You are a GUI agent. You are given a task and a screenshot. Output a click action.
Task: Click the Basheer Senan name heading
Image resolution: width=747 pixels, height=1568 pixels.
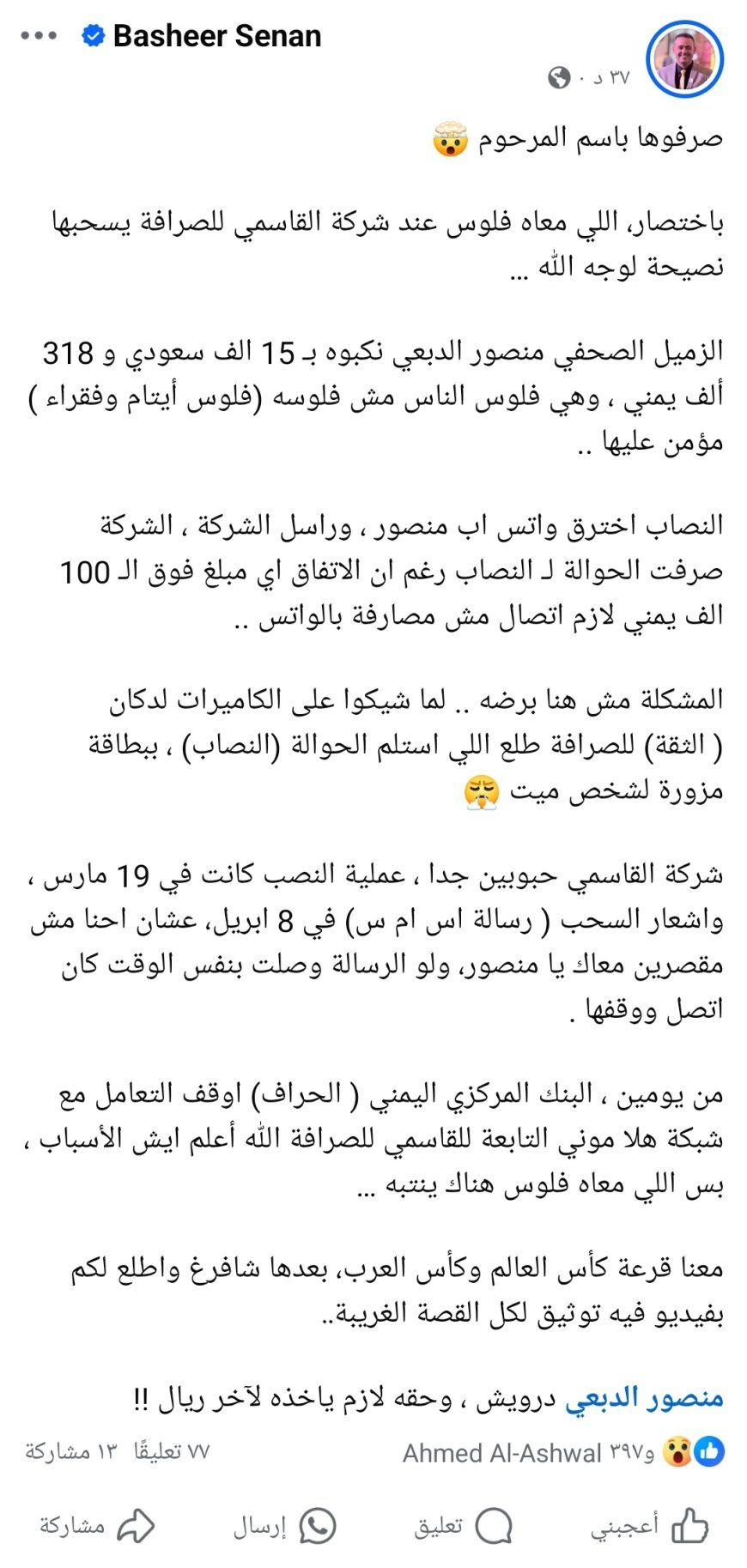click(219, 35)
